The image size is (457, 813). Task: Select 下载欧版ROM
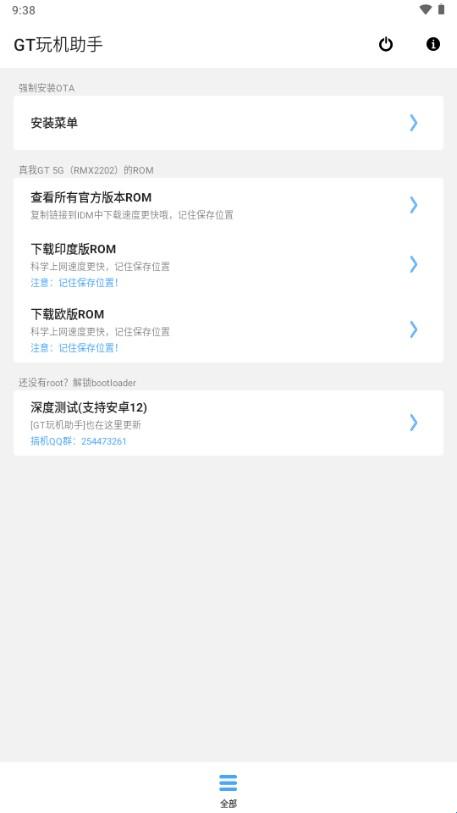coord(228,330)
